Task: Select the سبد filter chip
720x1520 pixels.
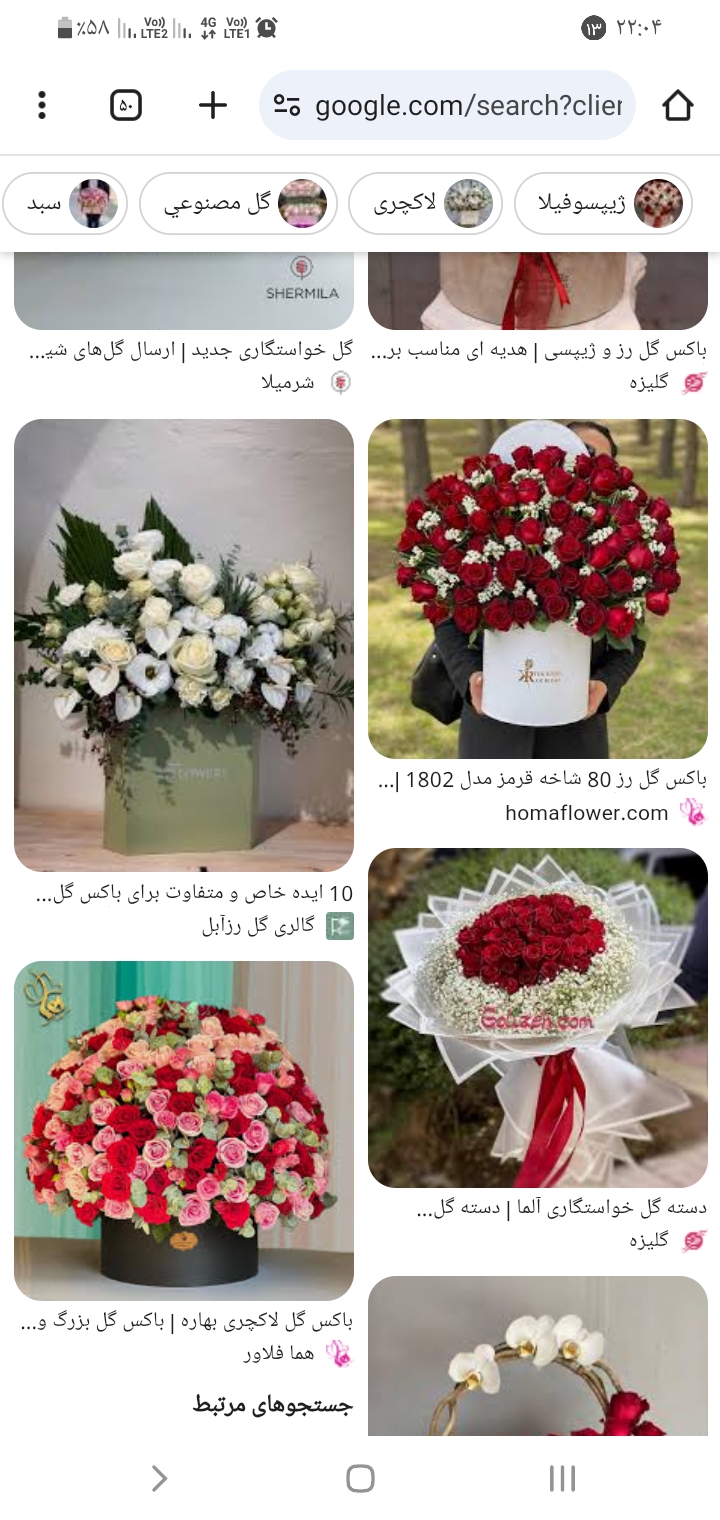Action: tap(65, 204)
